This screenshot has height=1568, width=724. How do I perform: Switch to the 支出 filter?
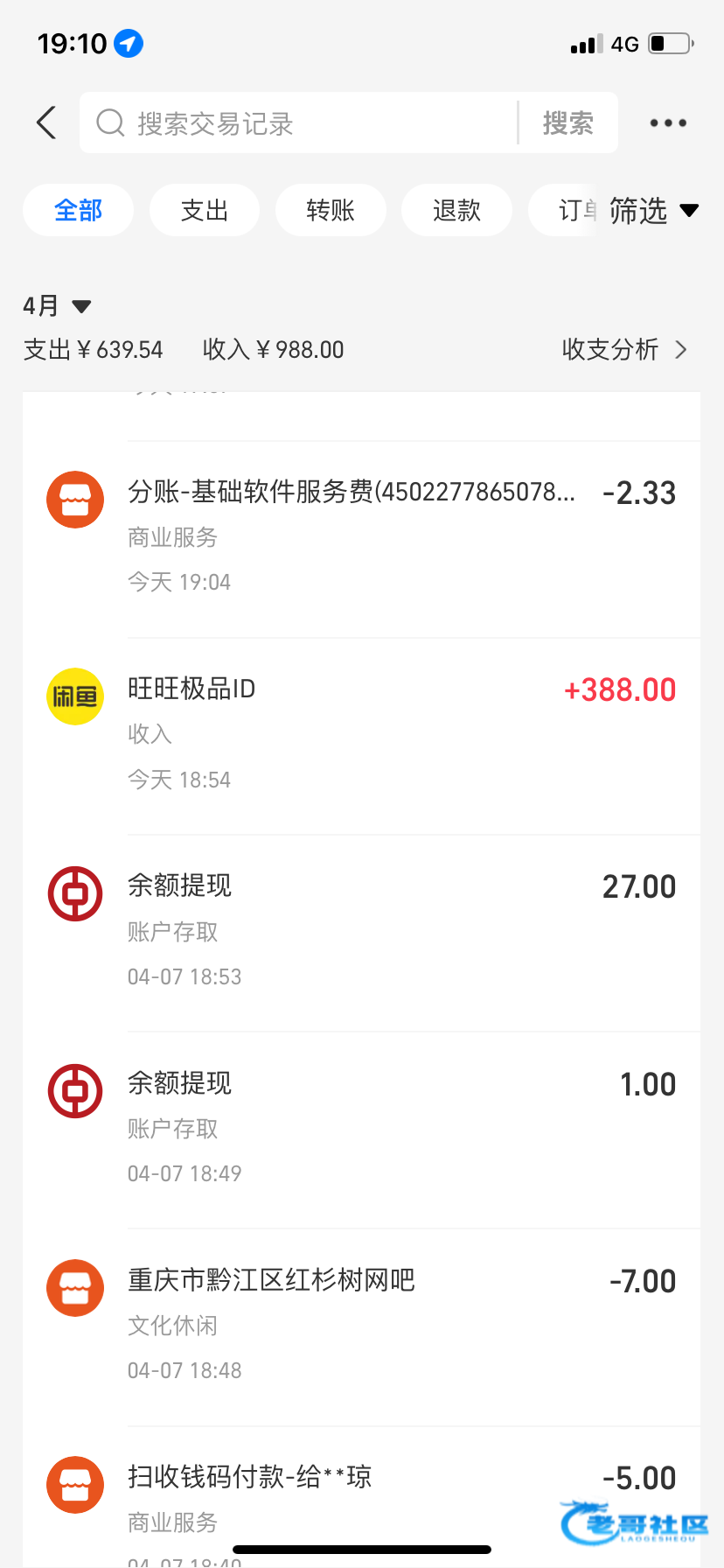point(205,210)
